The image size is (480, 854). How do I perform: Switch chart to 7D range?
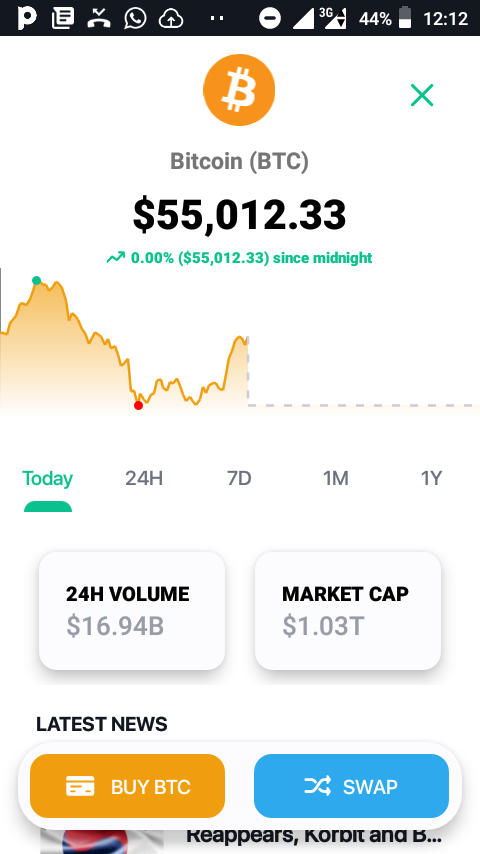239,478
